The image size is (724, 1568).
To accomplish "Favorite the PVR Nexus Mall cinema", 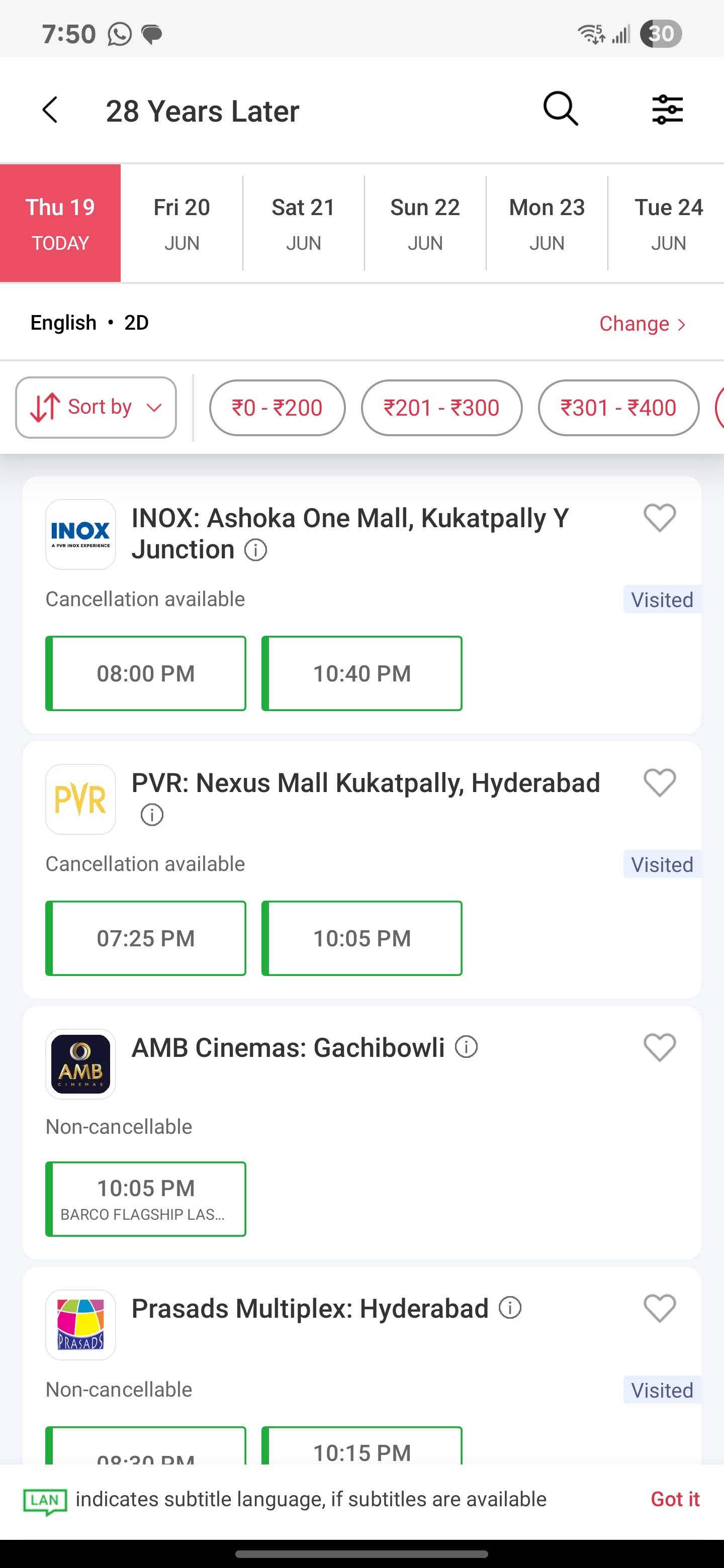I will point(660,783).
